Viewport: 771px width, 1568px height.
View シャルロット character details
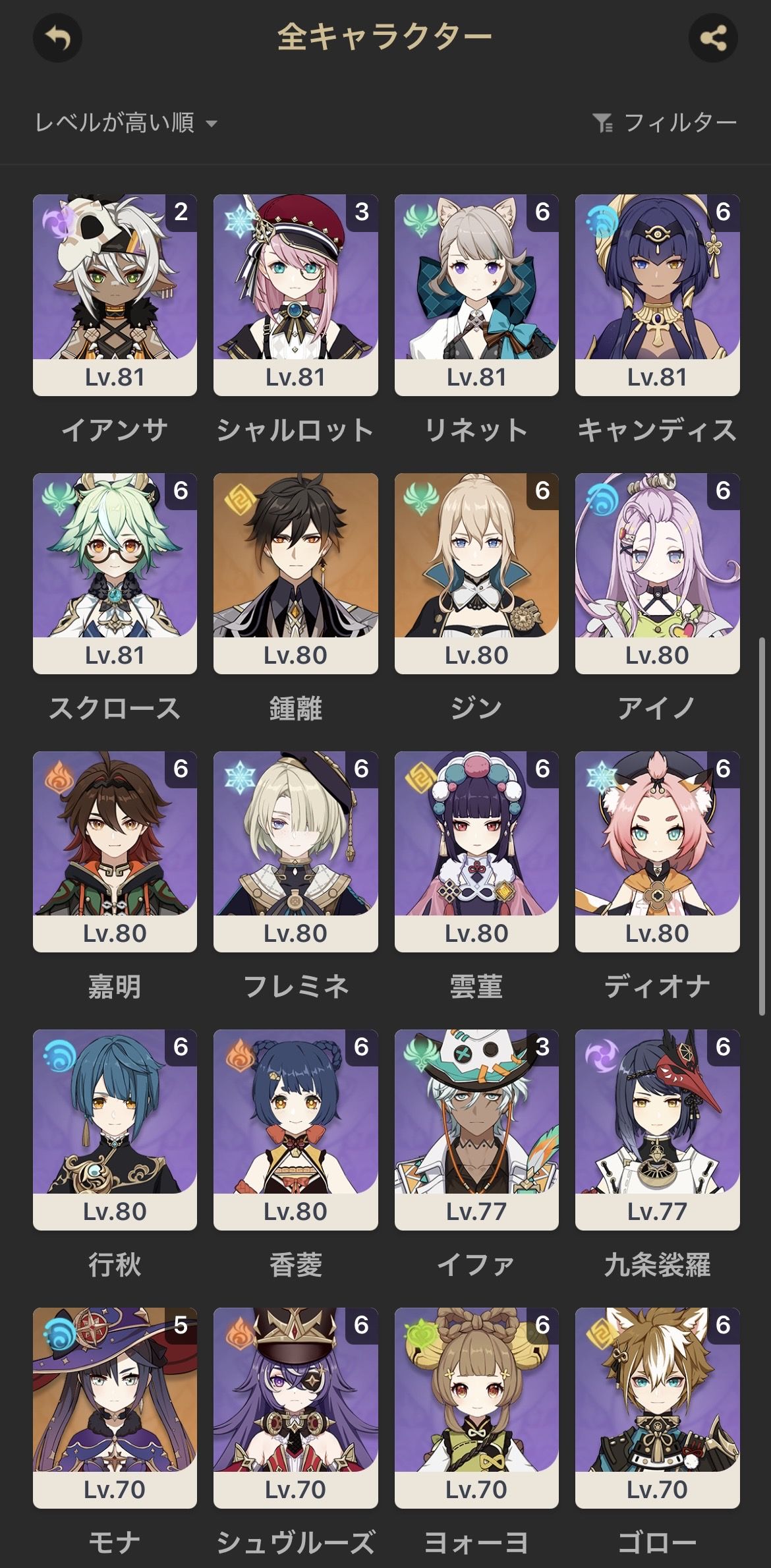(295, 295)
